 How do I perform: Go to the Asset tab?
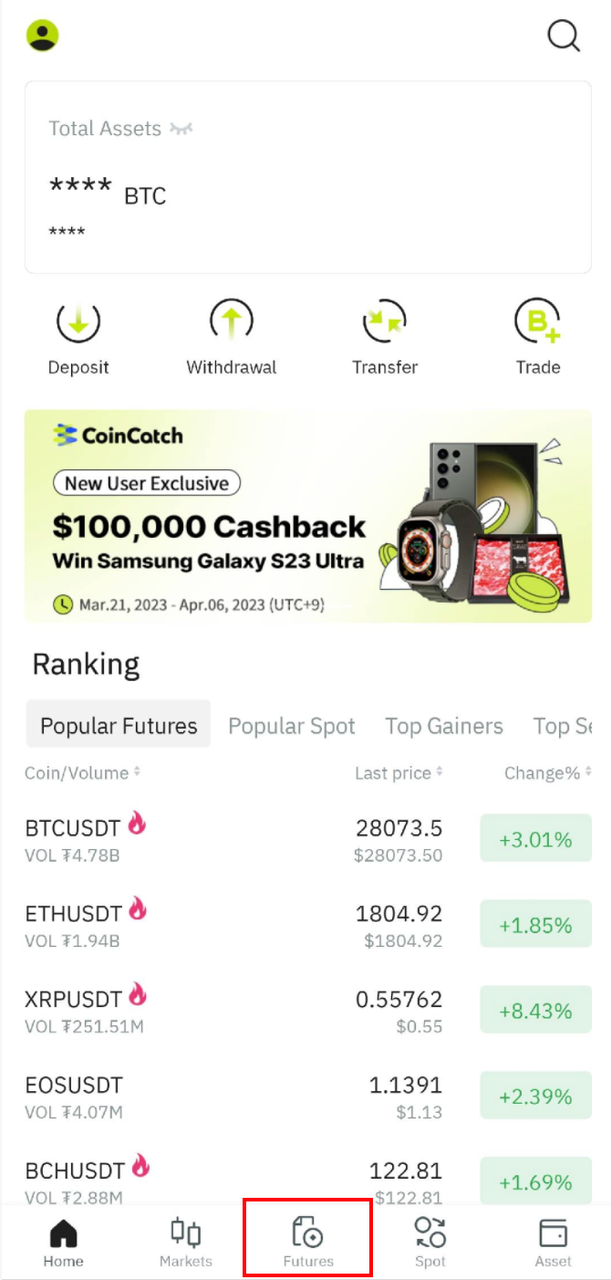(x=553, y=1242)
